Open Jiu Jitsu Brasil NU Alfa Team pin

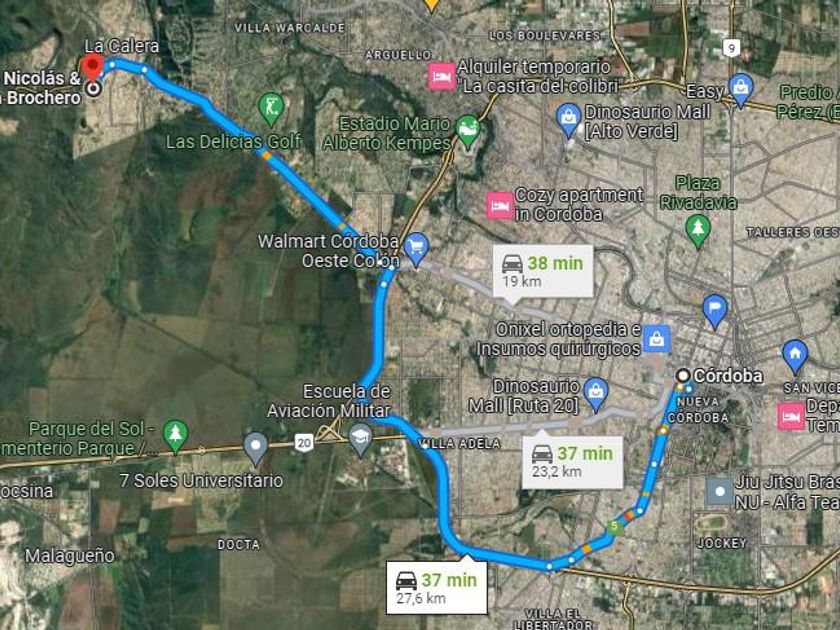[719, 490]
